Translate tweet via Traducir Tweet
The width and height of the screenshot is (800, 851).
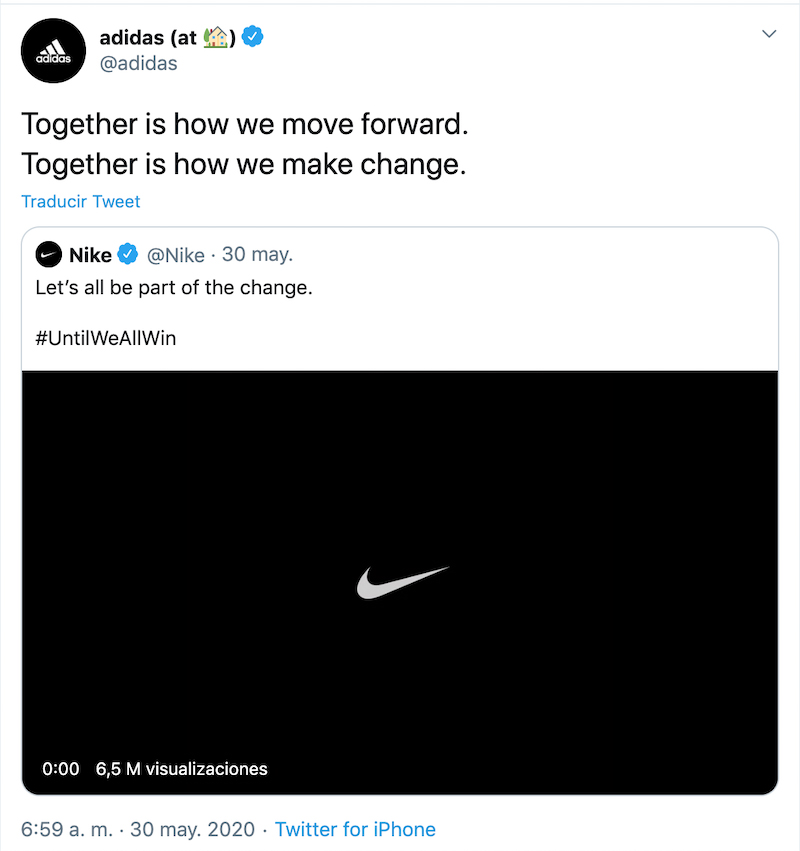[81, 201]
